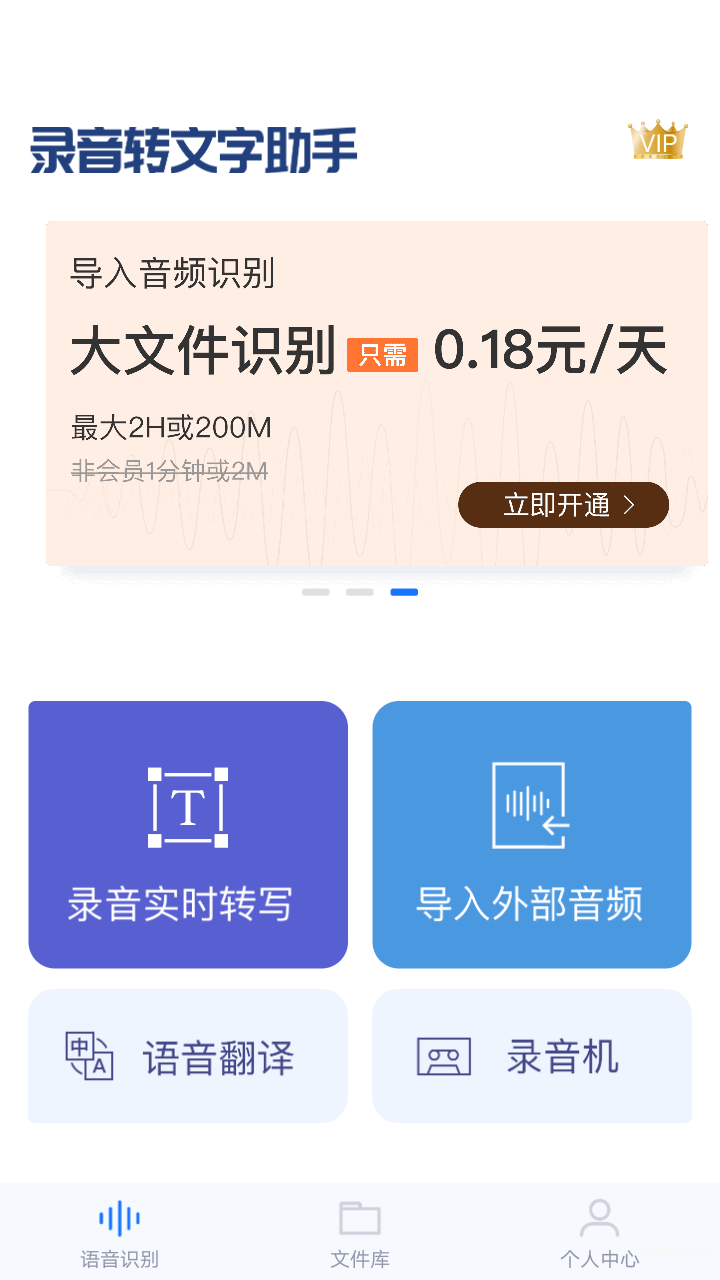Tap the 立即开通 button
Screen dimensions: 720x1280
click(563, 505)
